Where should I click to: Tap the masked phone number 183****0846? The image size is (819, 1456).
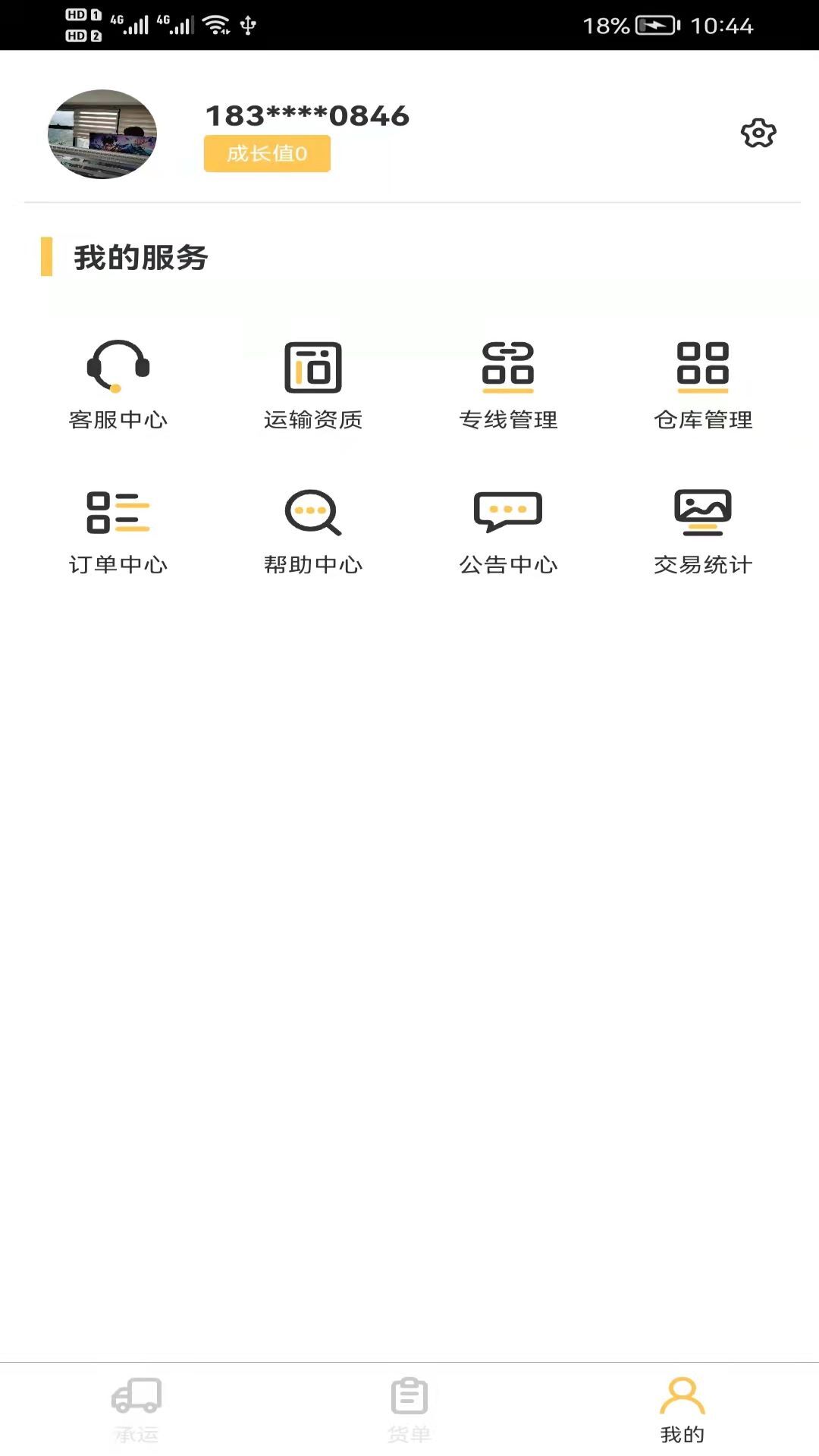tap(306, 115)
